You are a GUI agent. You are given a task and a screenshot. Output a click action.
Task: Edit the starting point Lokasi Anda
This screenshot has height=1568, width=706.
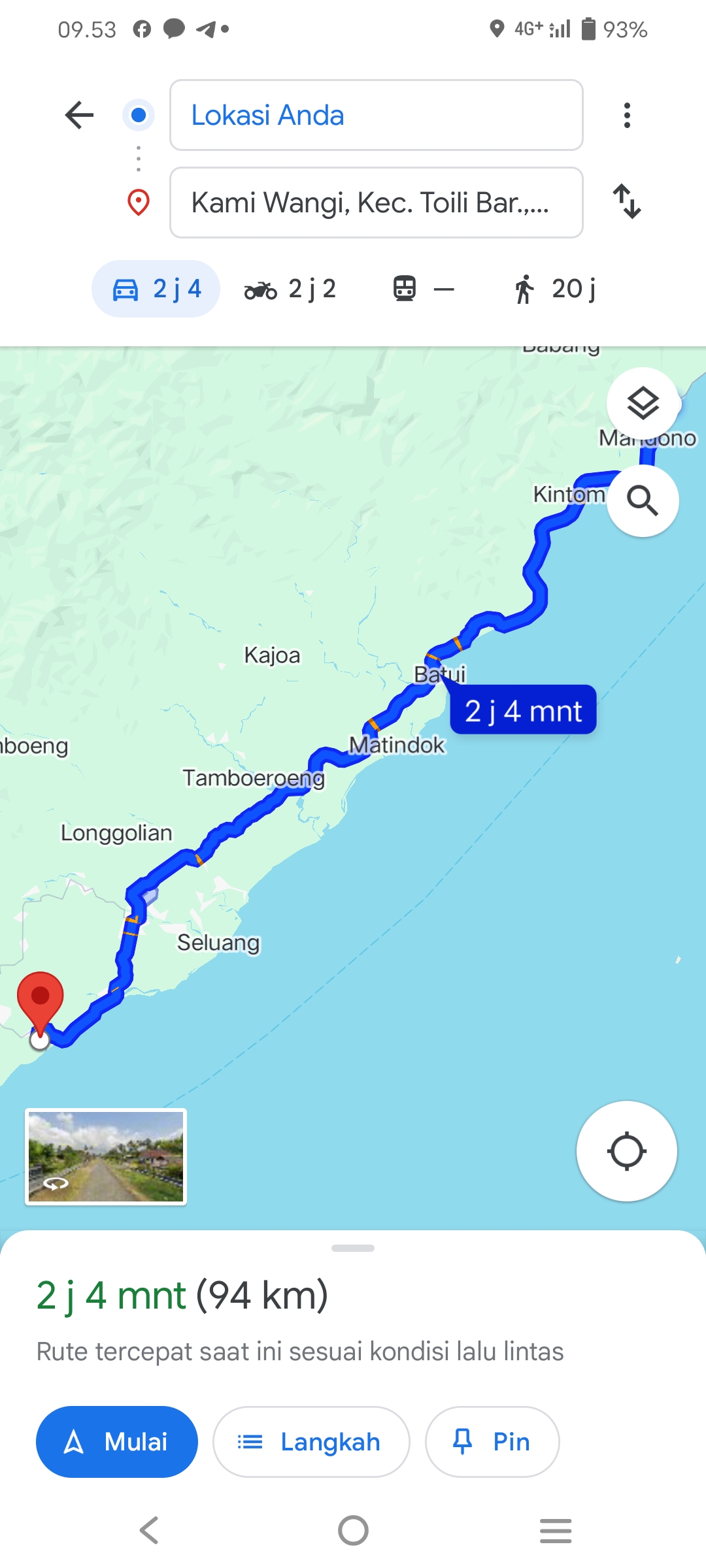coord(376,115)
